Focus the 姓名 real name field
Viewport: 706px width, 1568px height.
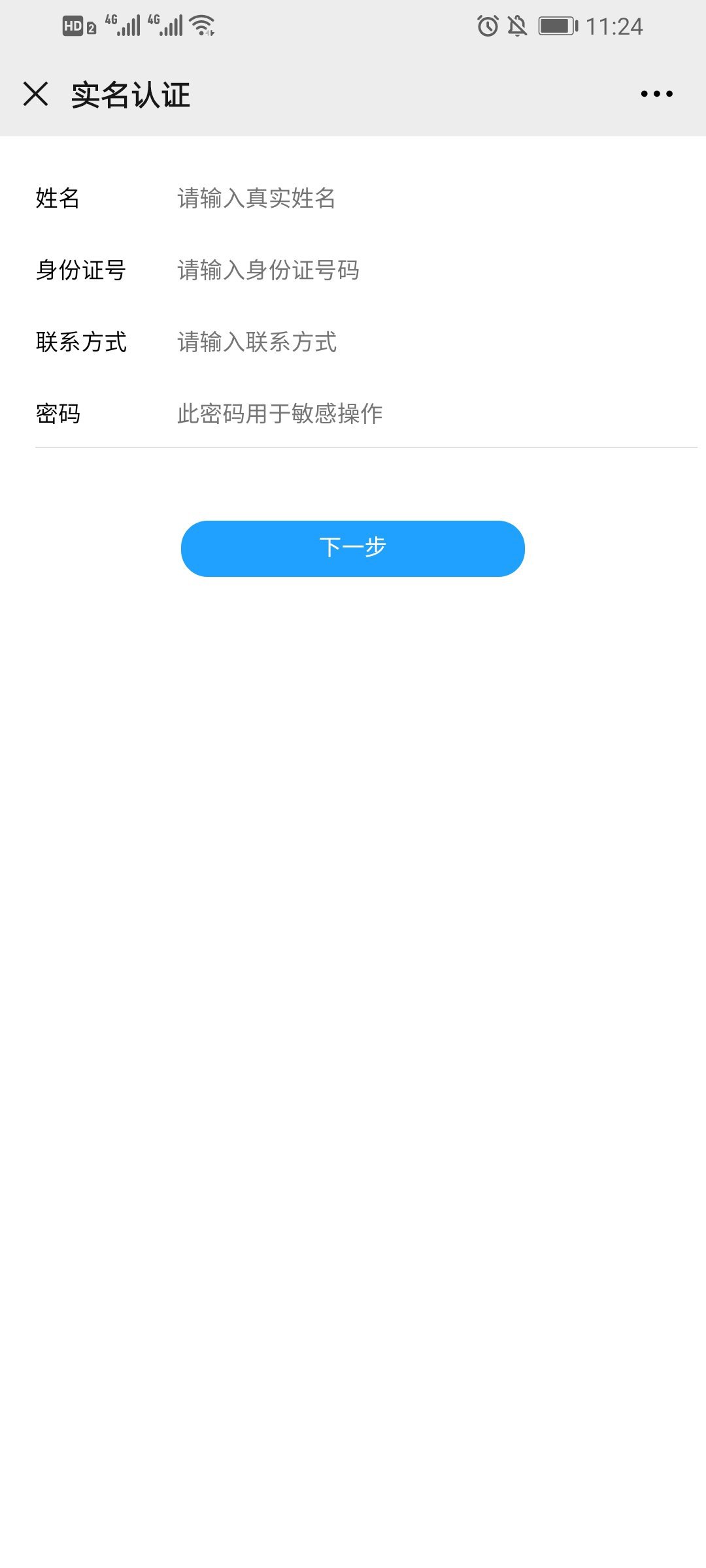tap(392, 198)
